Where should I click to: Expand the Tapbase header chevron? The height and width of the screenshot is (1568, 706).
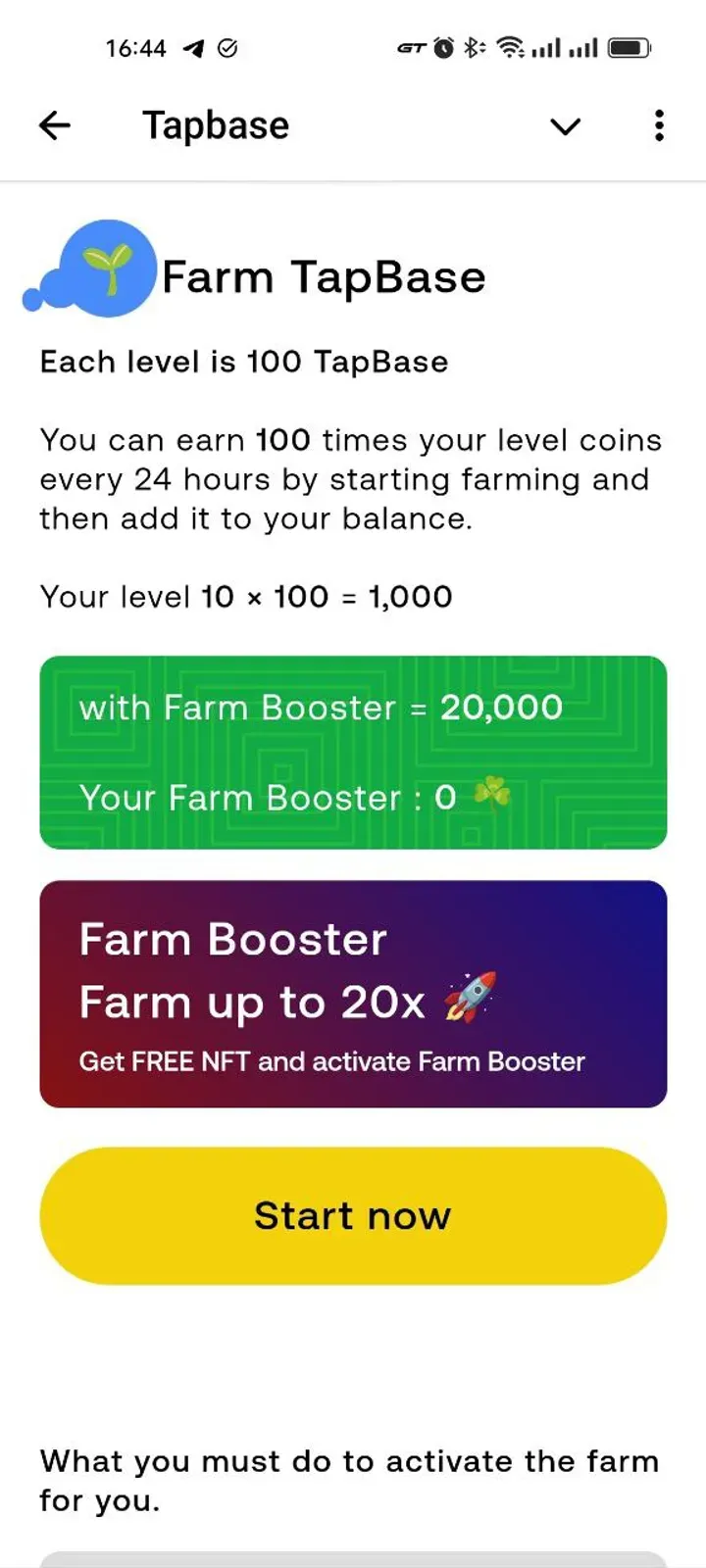point(565,126)
